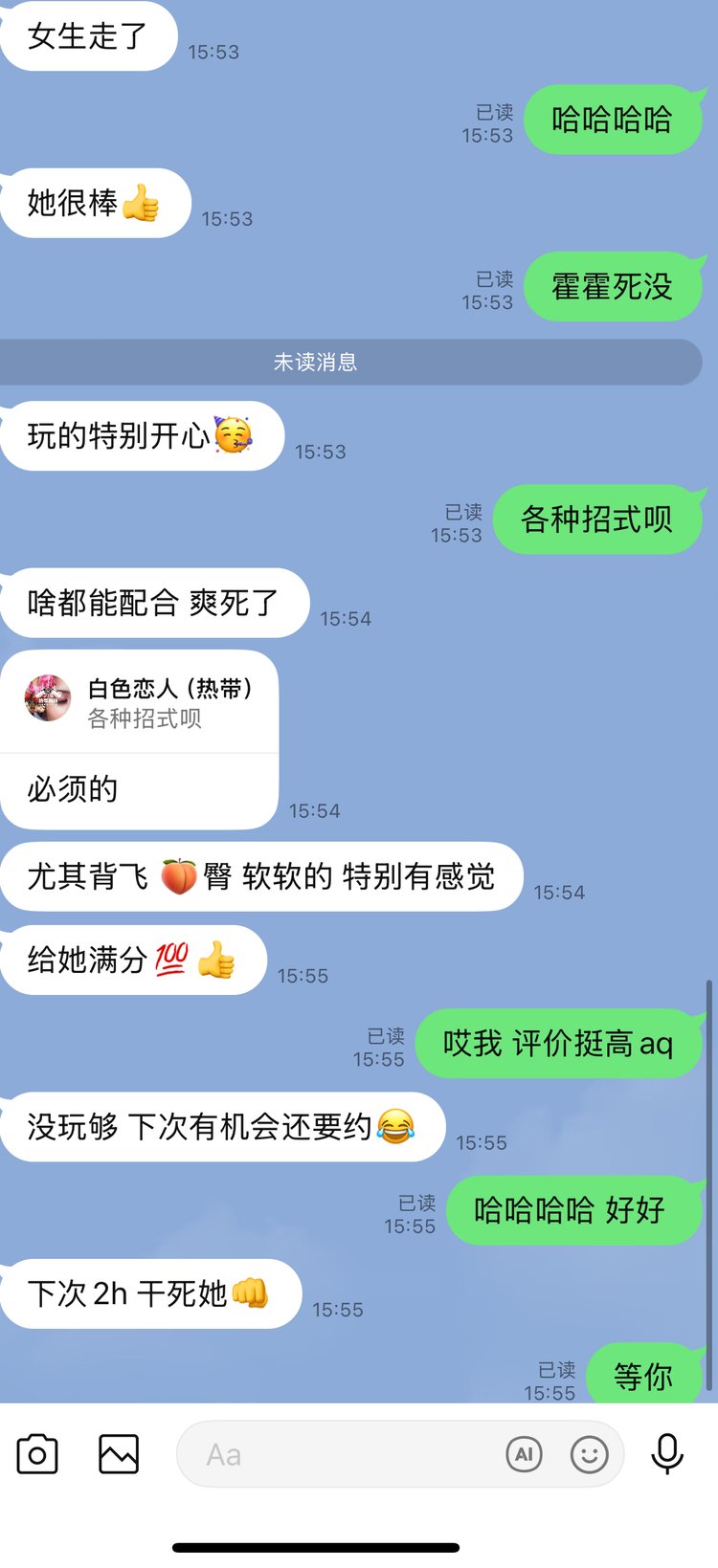
Task: Open the emoji sticker picker
Action: (589, 1455)
